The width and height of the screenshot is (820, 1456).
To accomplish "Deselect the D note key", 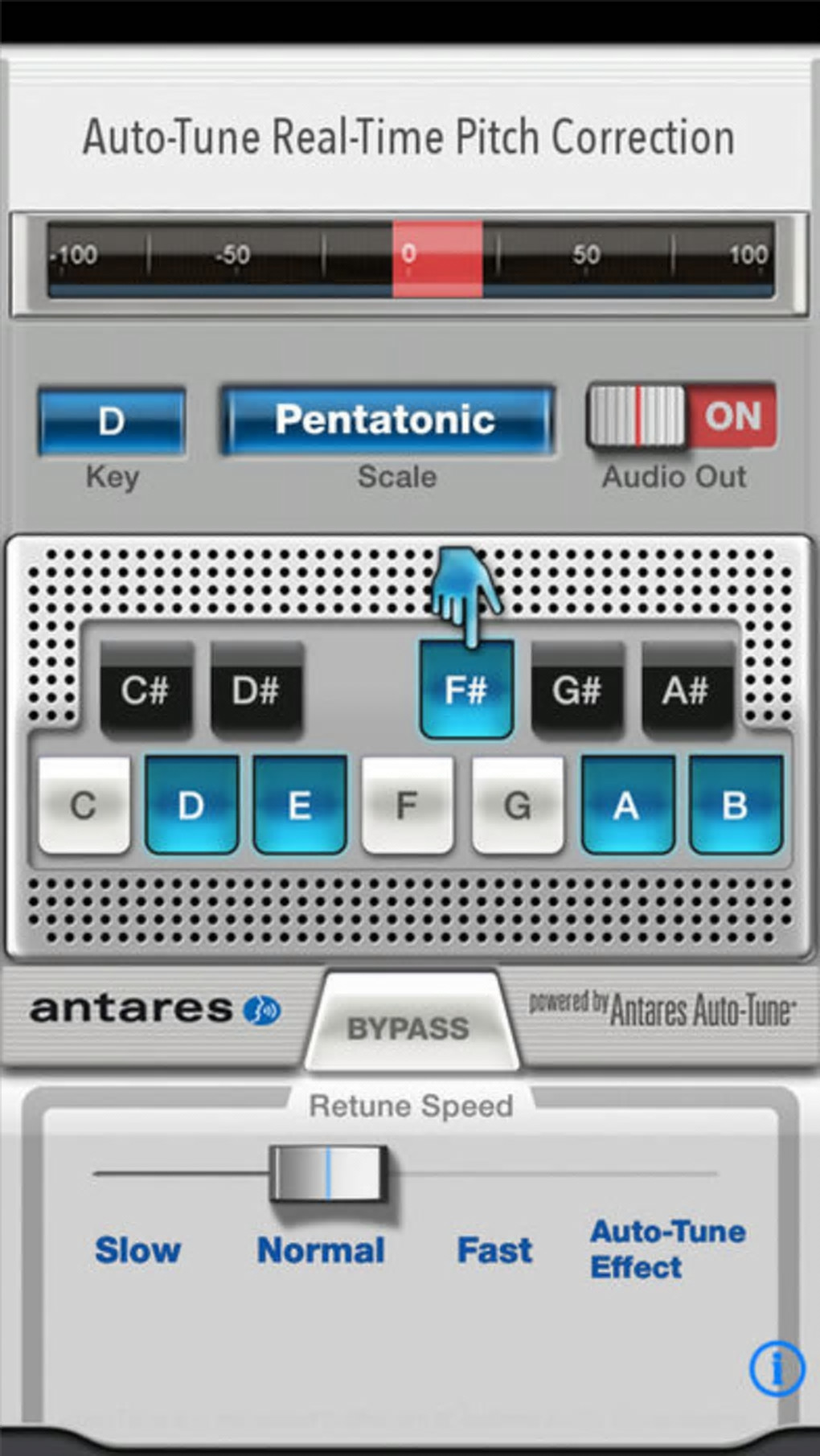I will point(191,805).
